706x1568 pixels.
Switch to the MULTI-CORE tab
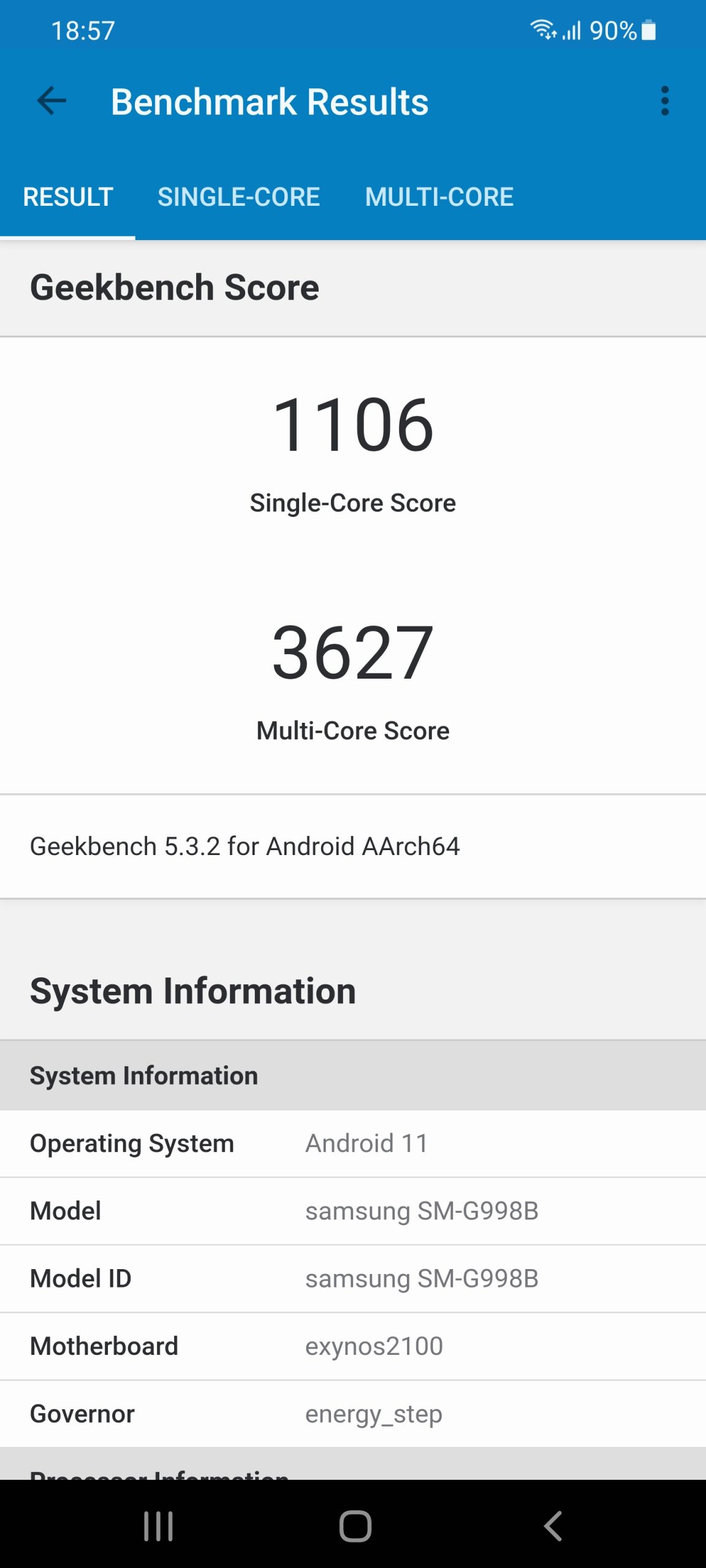coord(439,197)
